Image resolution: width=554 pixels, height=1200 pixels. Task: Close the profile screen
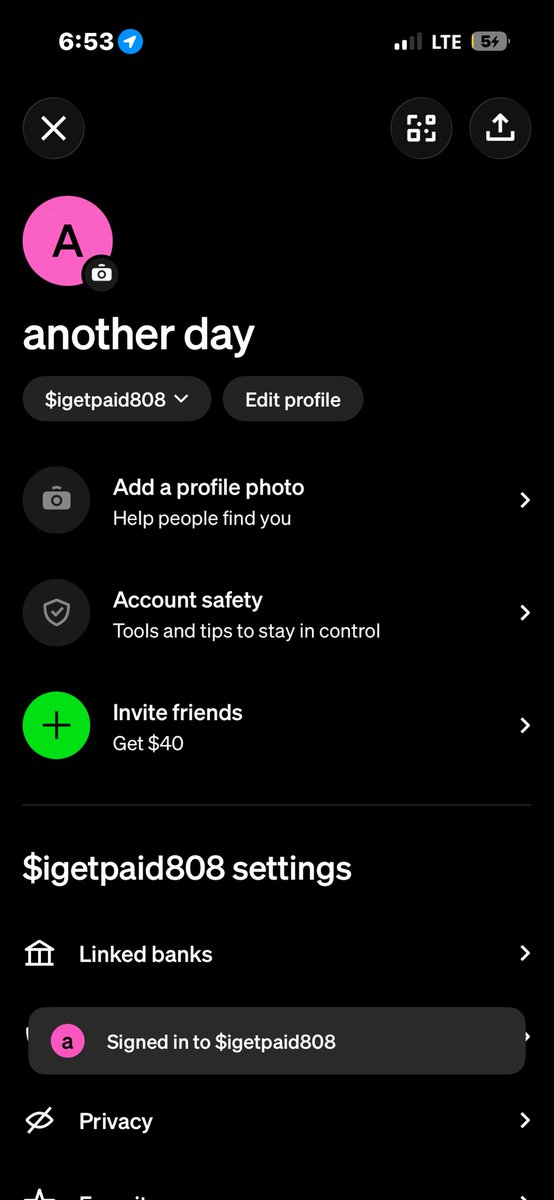[53, 128]
